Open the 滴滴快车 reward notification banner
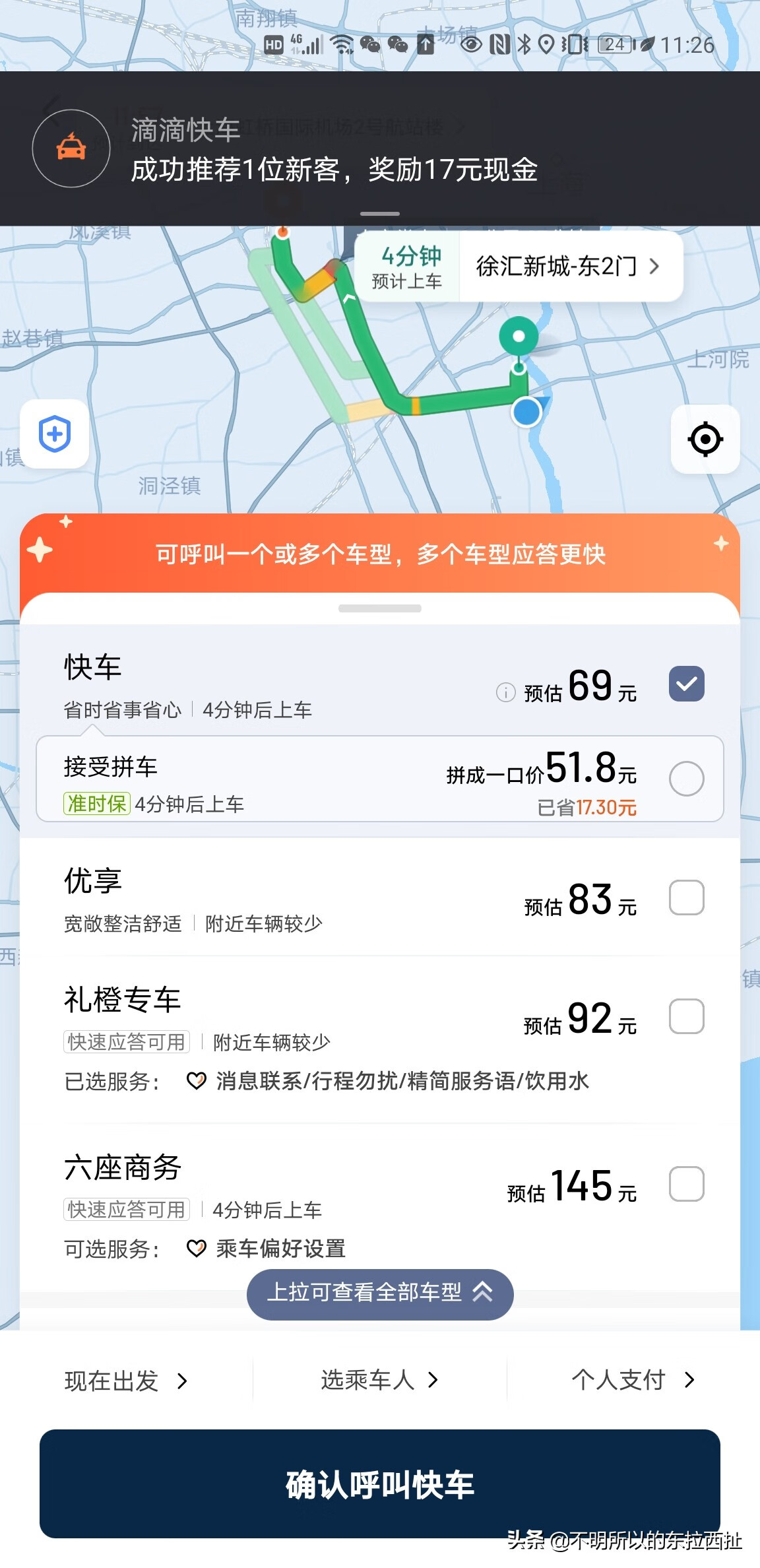This screenshot has width=760, height=1568. [380, 148]
